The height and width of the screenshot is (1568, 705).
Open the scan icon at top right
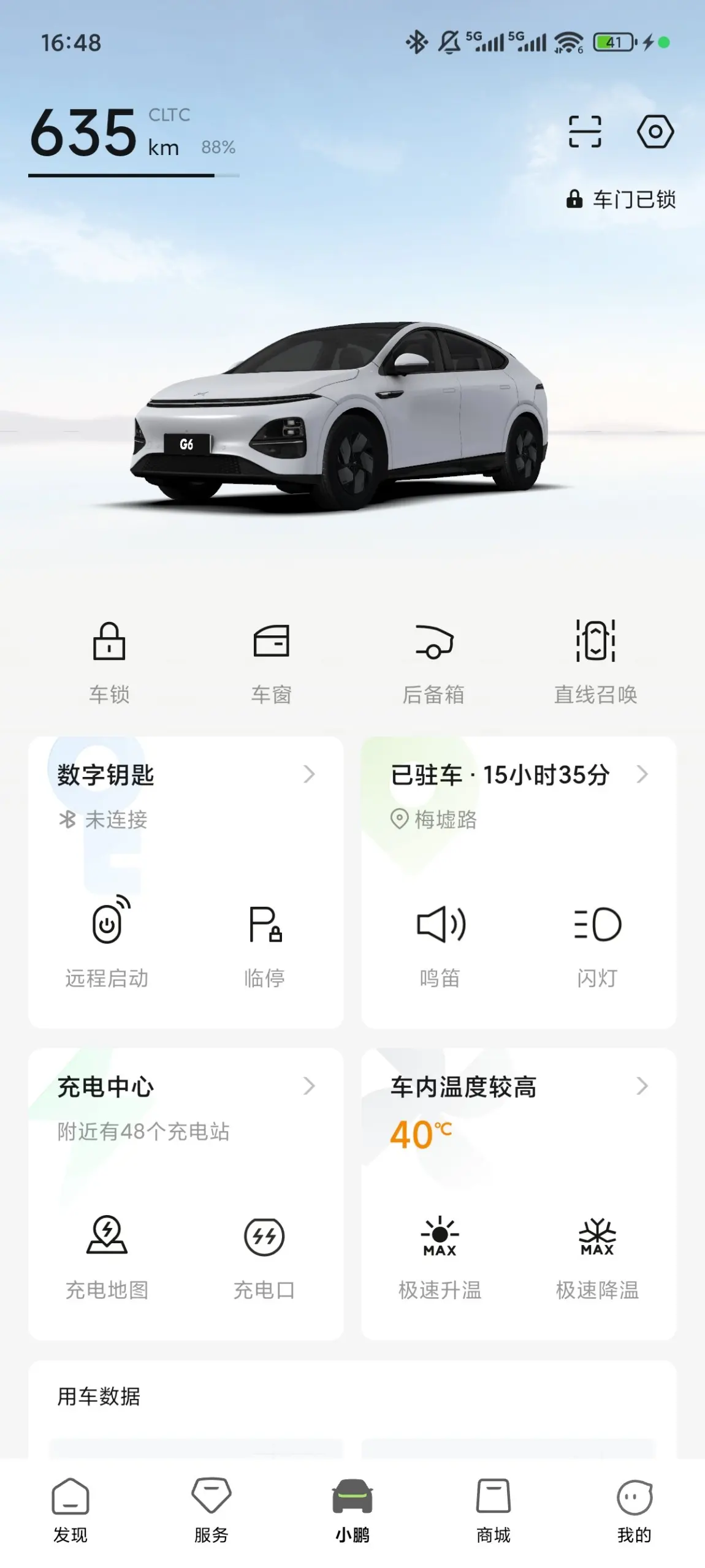coord(584,132)
